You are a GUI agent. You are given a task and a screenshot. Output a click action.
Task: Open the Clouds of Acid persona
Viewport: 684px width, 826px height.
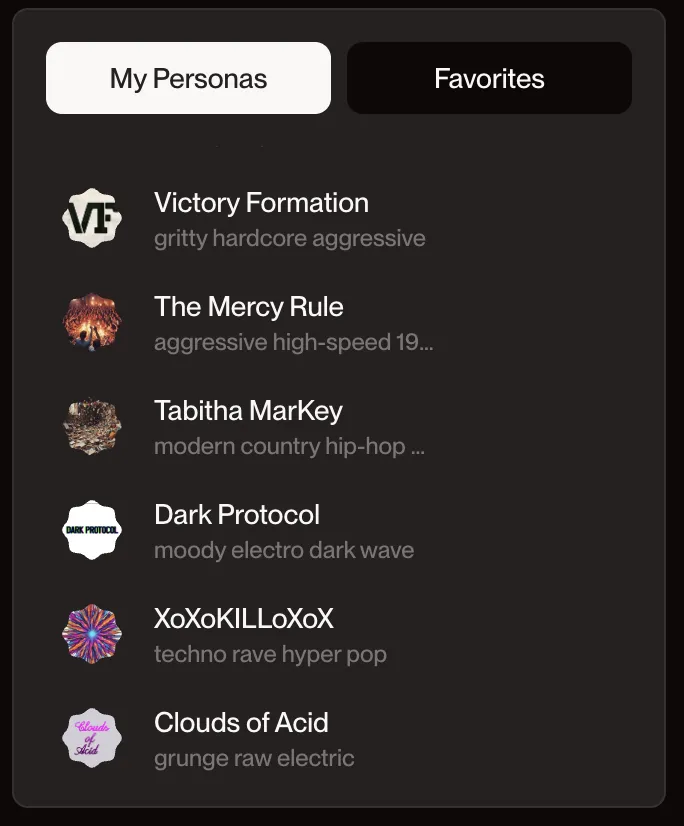click(x=241, y=723)
